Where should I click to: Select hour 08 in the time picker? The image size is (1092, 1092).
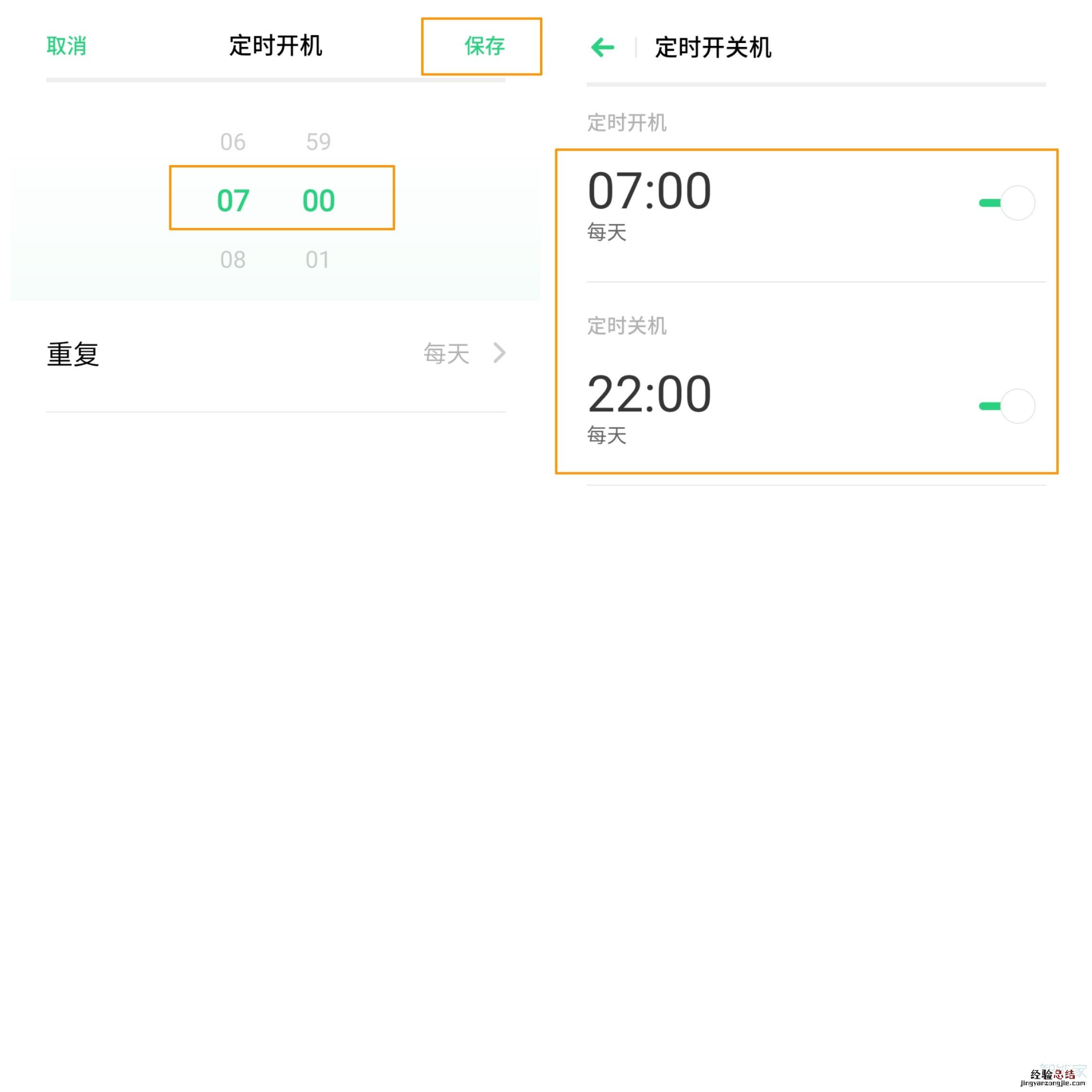pyautogui.click(x=233, y=260)
